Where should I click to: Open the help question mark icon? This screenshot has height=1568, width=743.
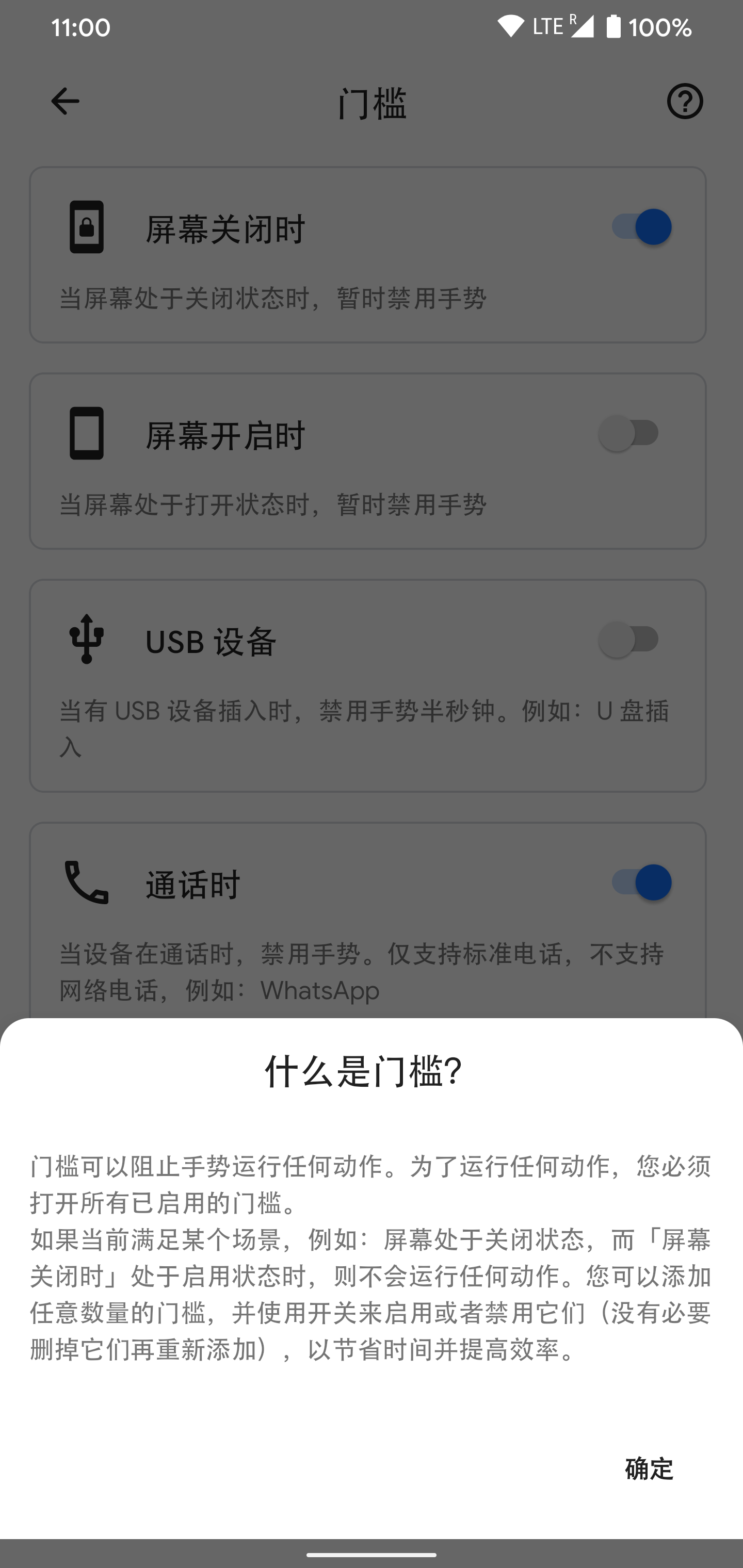click(x=685, y=101)
